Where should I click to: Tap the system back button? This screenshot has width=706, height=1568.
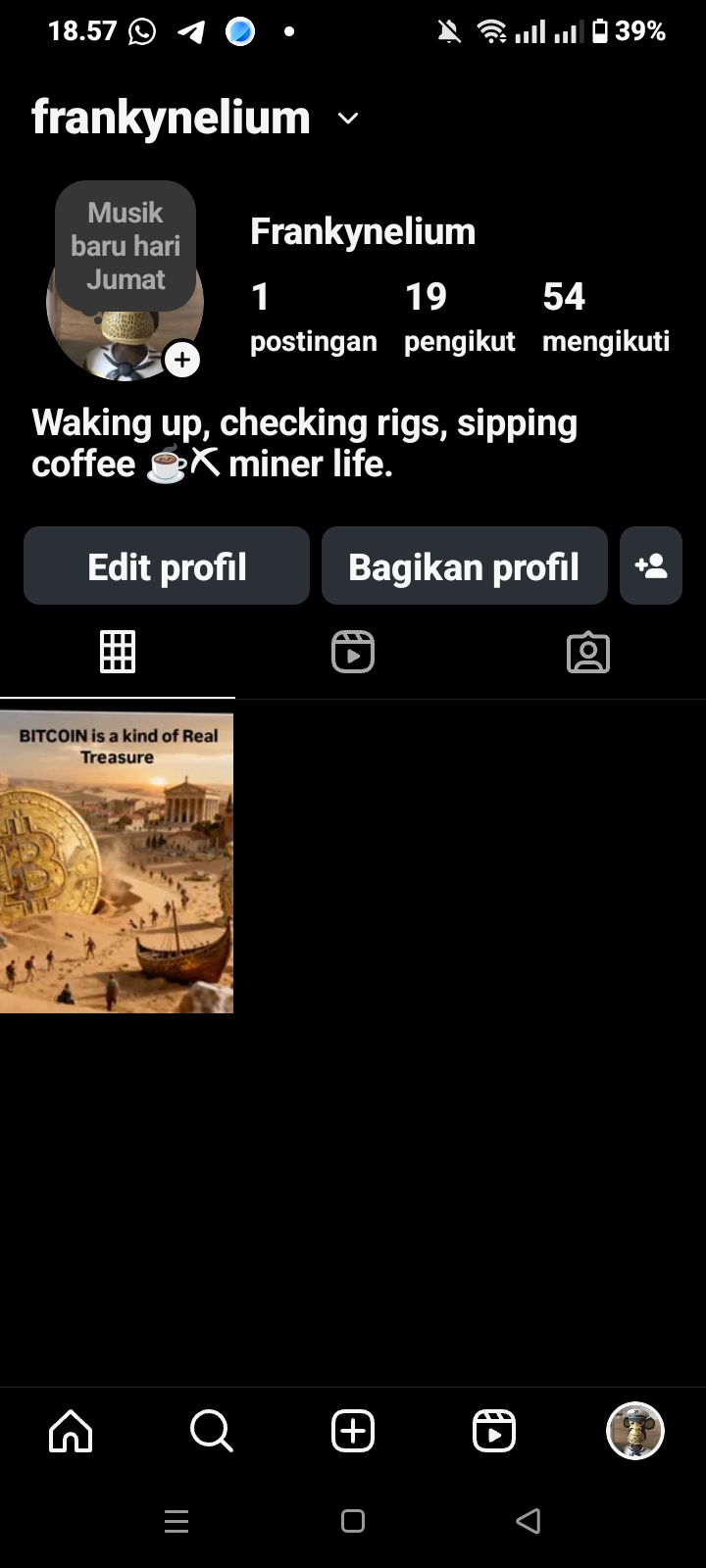[529, 1521]
